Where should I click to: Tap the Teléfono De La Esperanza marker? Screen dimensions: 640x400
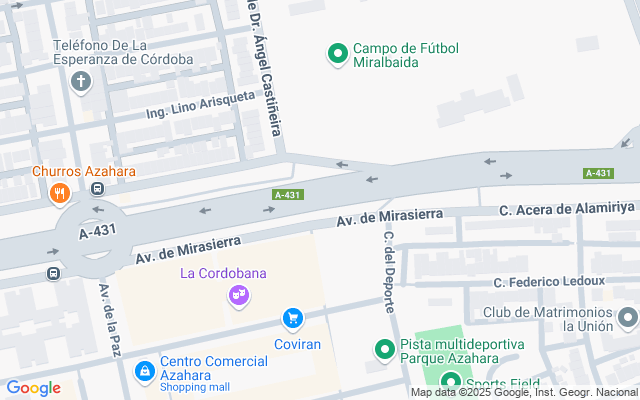pyautogui.click(x=80, y=82)
